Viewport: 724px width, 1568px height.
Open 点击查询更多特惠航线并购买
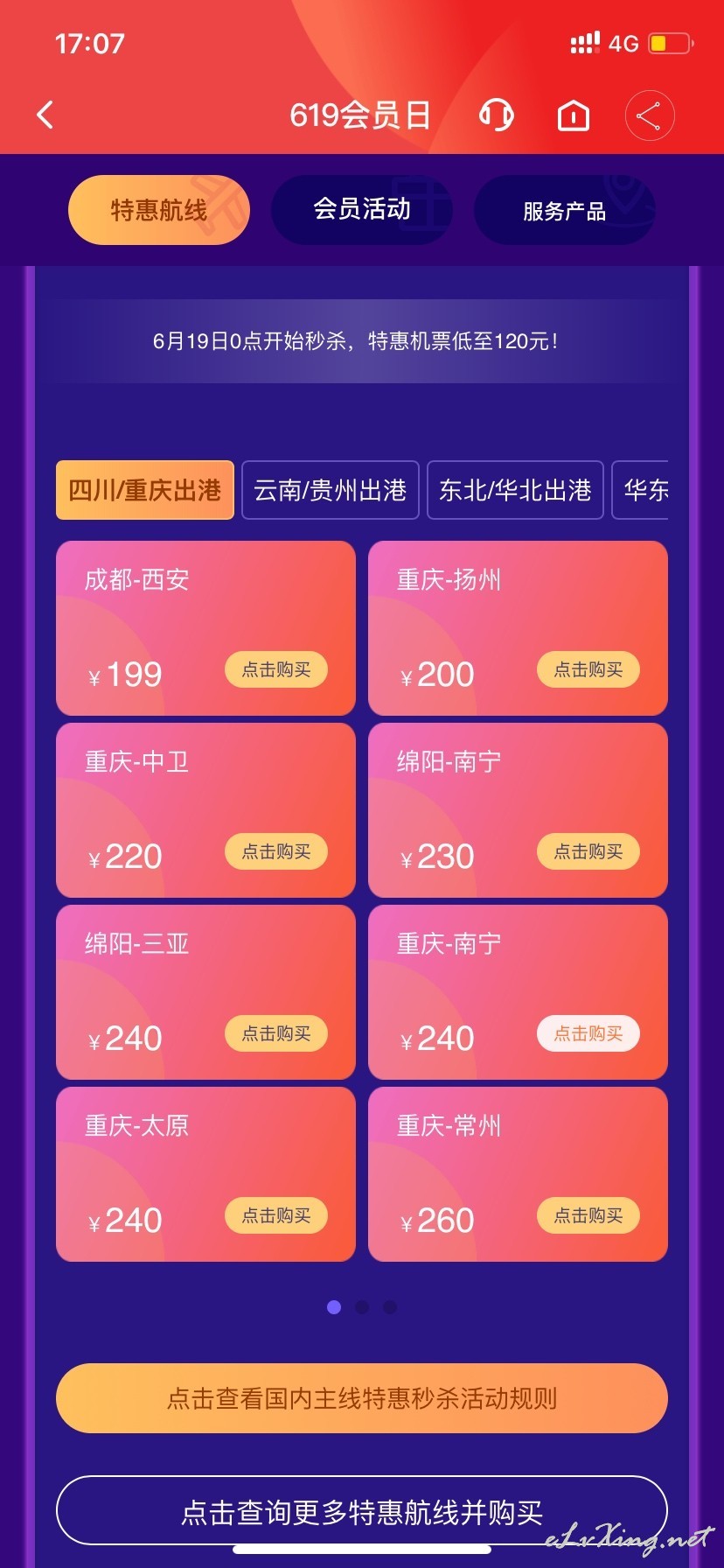point(362,1511)
